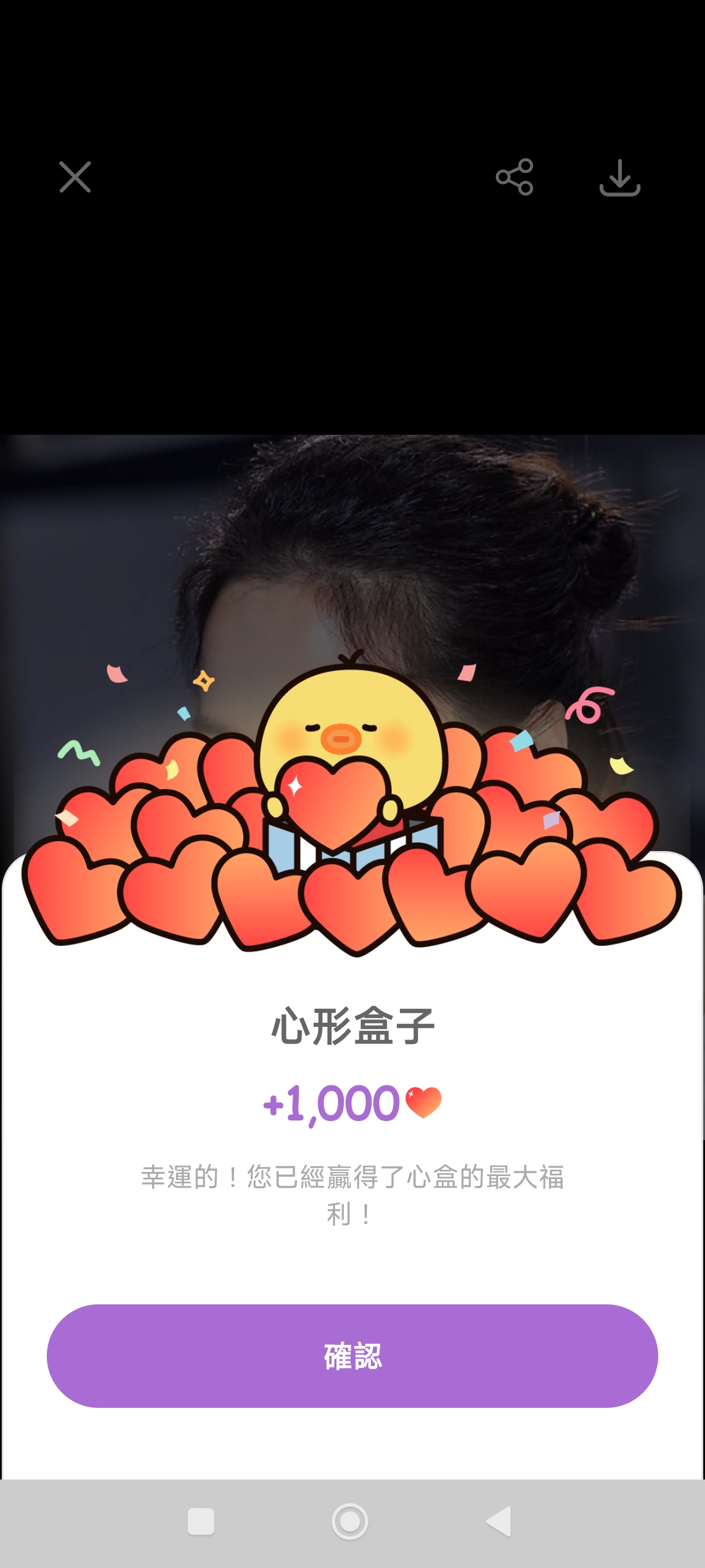Screen dimensions: 705x1568
Task: Download the image to the device
Action: [619, 177]
